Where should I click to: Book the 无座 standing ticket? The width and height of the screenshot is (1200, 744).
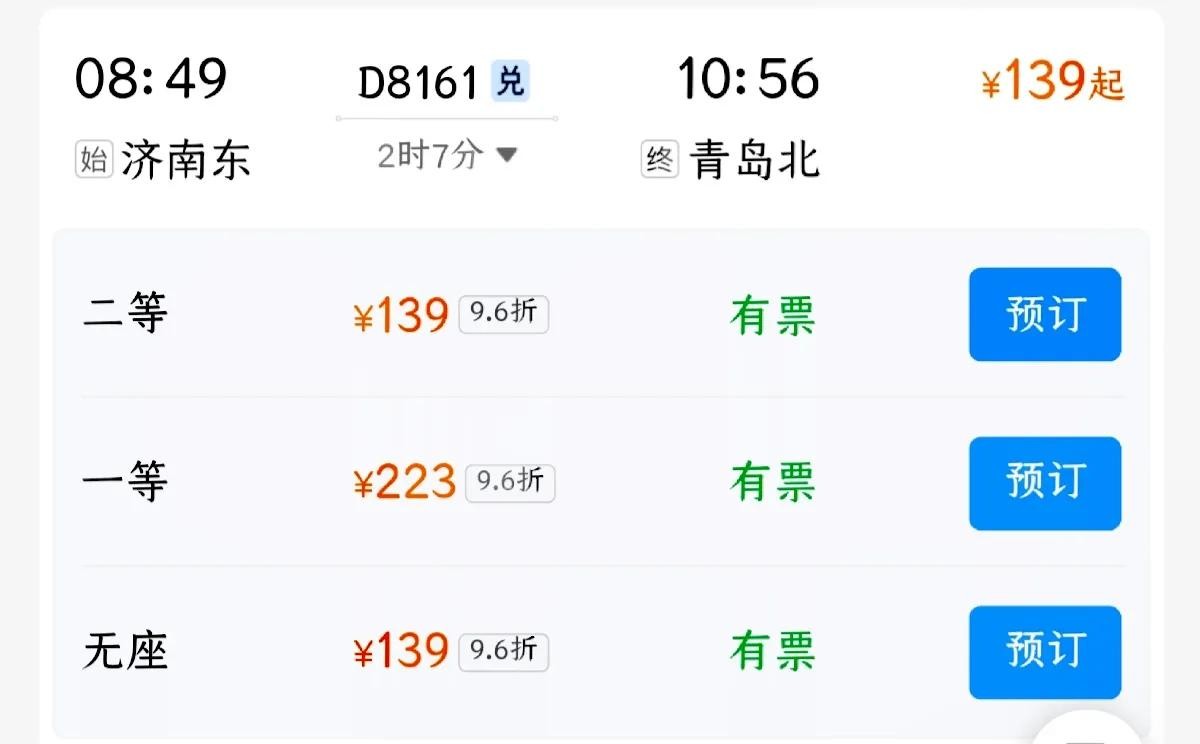coord(1044,652)
